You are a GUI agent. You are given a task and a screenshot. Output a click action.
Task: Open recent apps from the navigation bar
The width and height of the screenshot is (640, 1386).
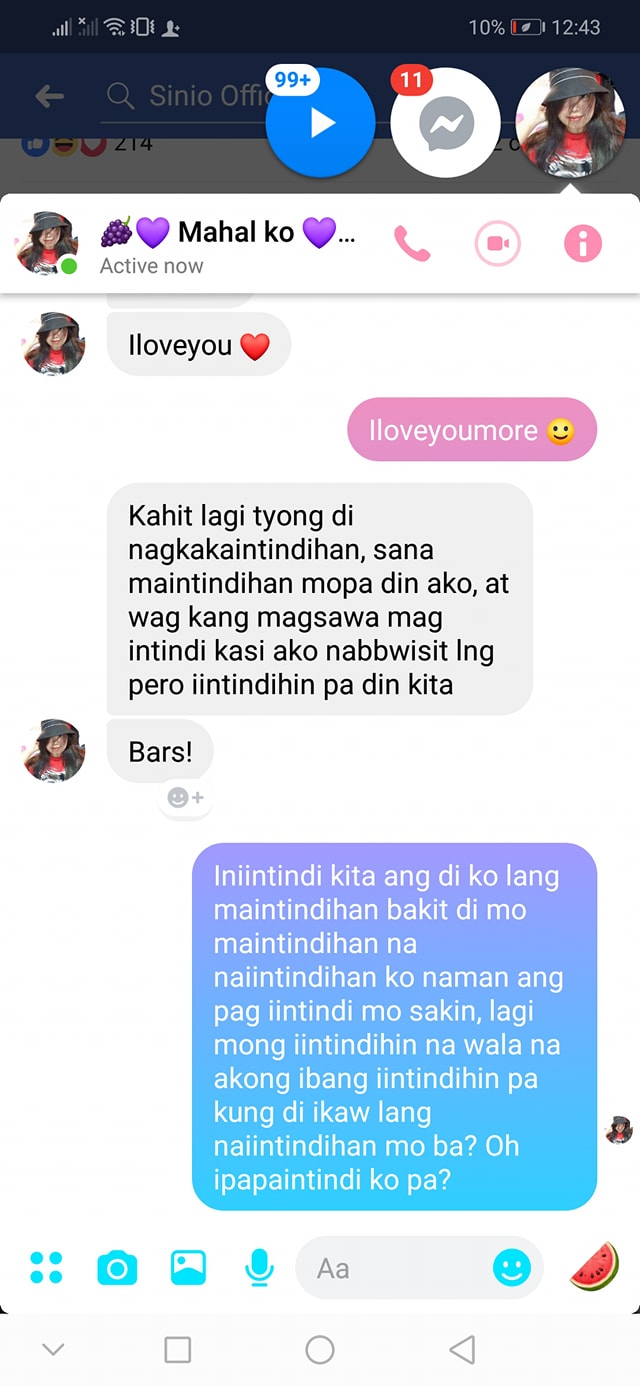tap(178, 1350)
